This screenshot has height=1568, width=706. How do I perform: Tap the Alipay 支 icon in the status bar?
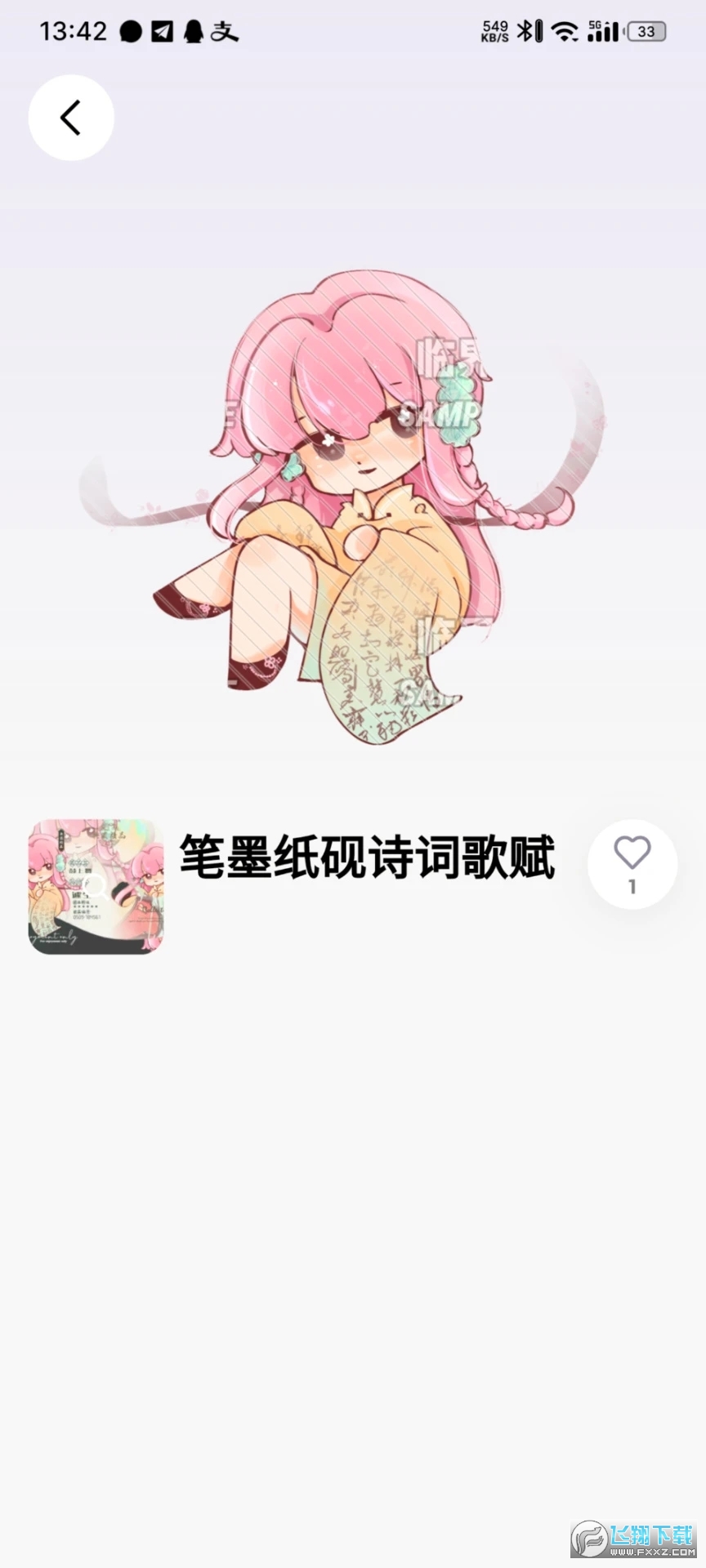(x=225, y=31)
